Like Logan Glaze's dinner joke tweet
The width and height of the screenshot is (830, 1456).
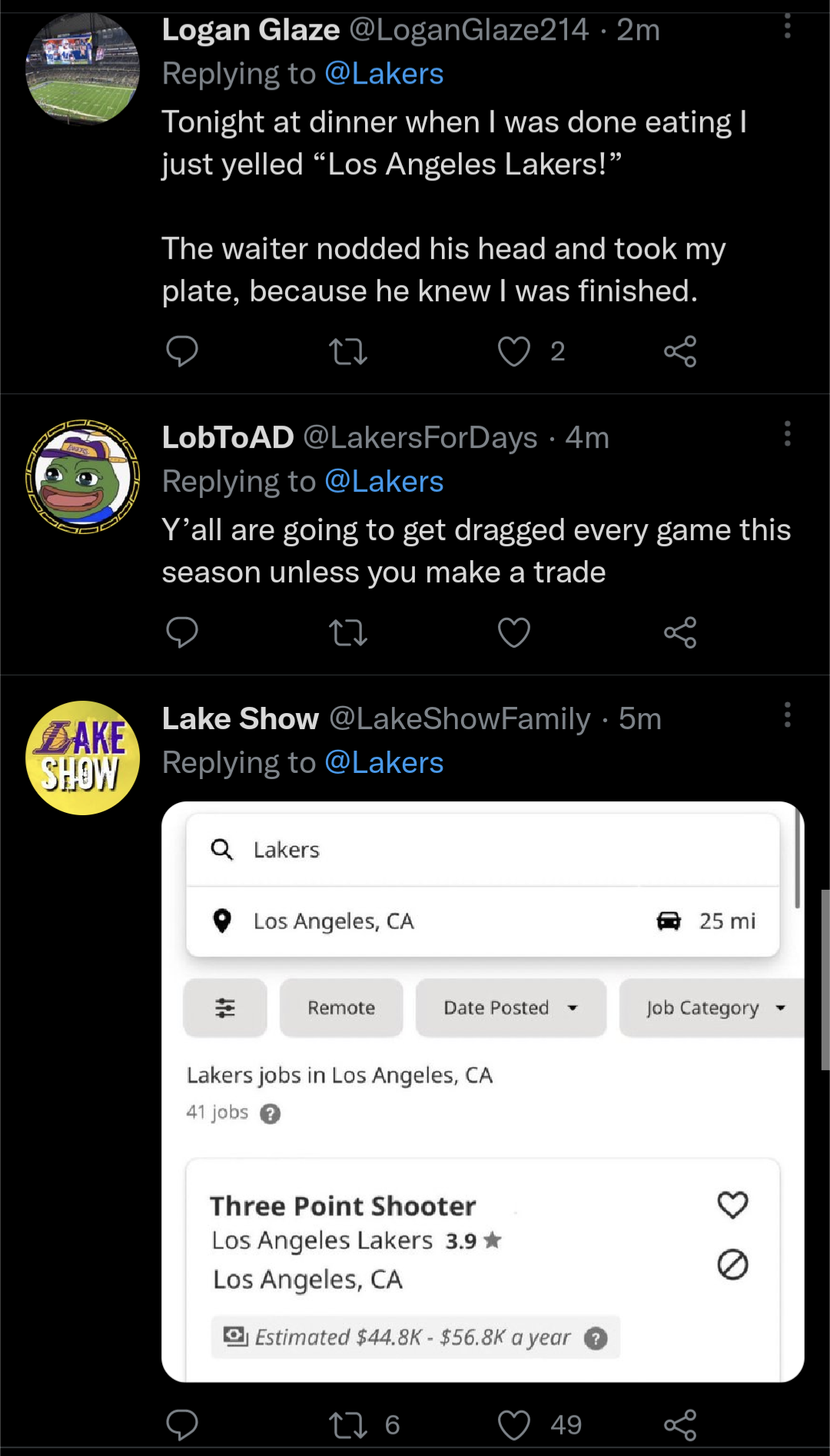click(x=513, y=351)
